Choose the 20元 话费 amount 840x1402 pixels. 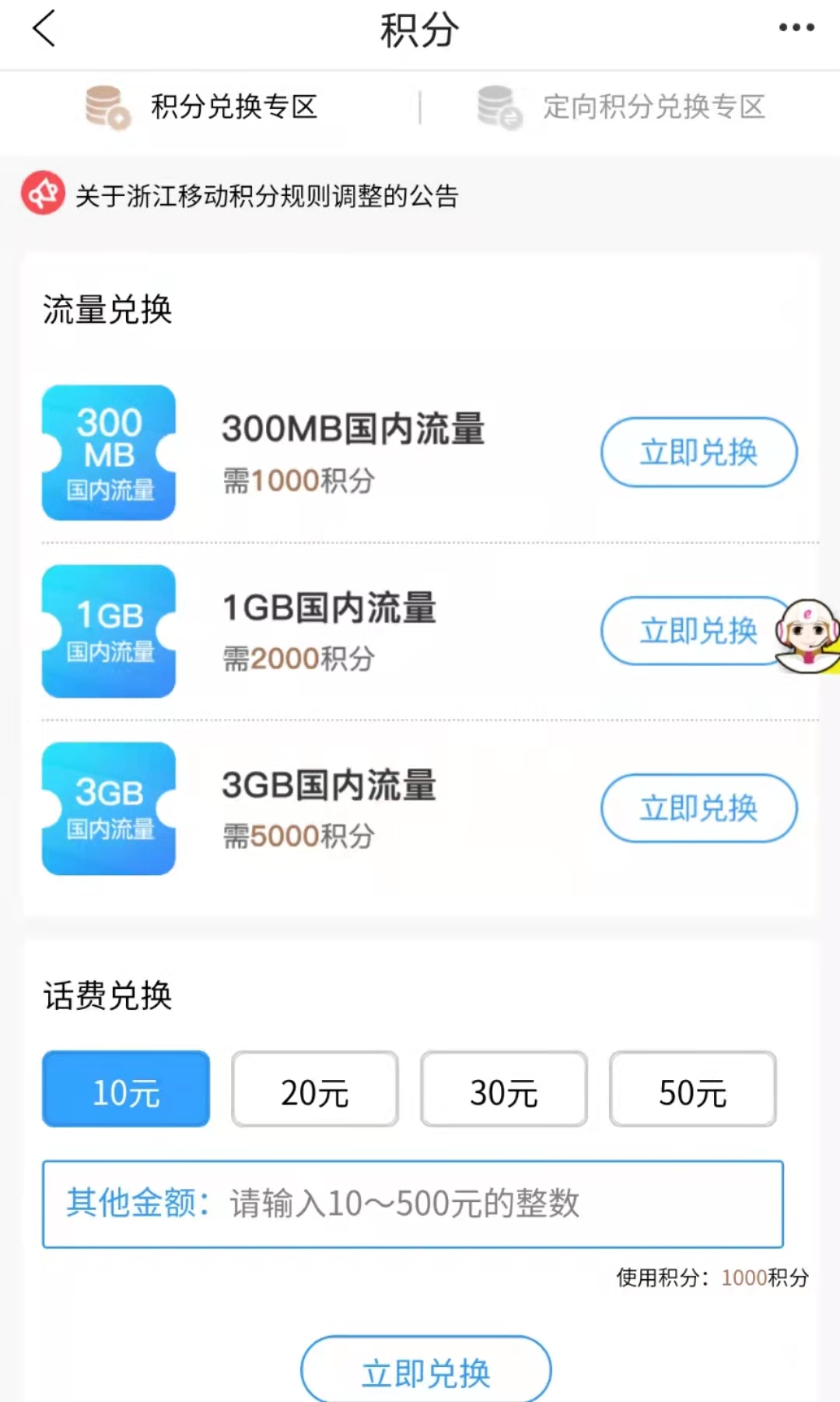[x=315, y=1089]
